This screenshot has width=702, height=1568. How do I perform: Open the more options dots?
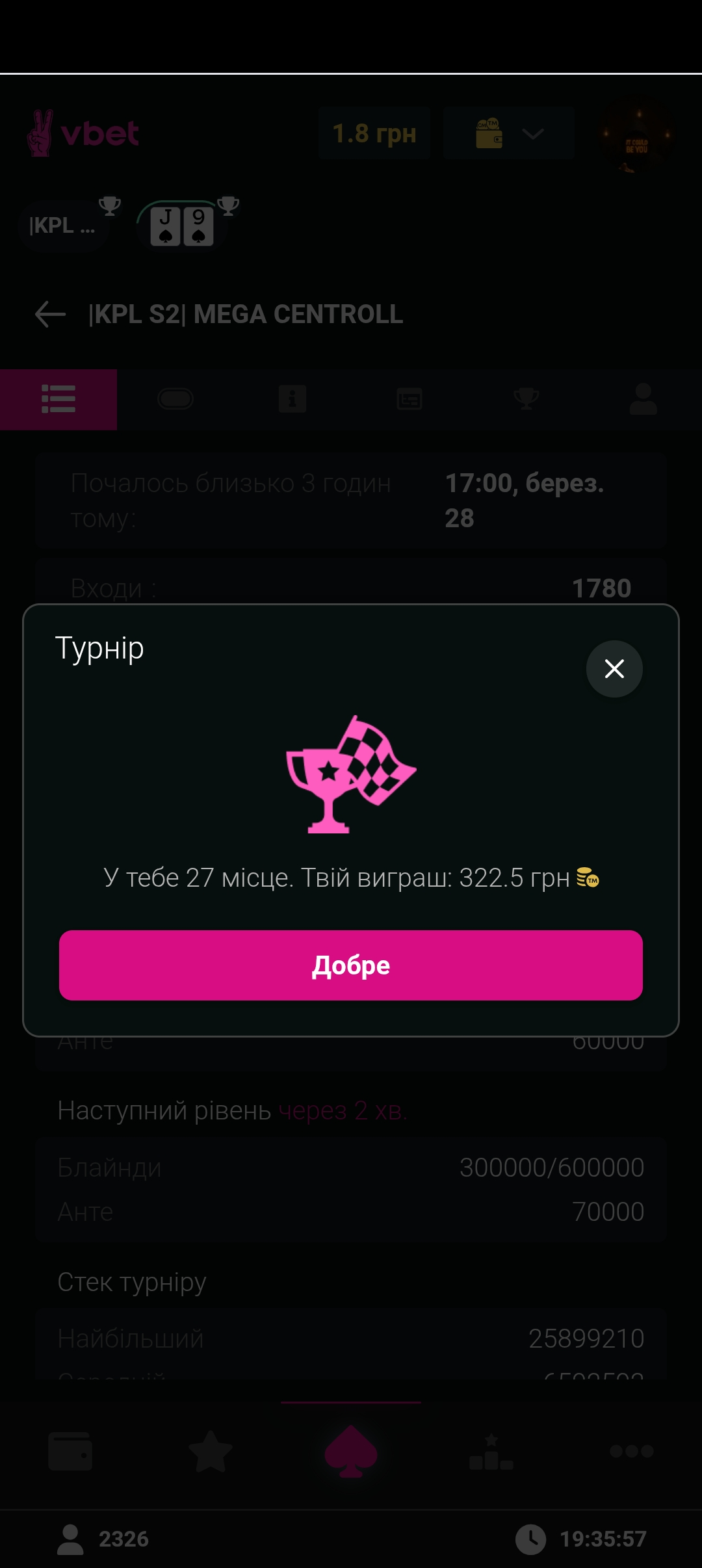(632, 1451)
